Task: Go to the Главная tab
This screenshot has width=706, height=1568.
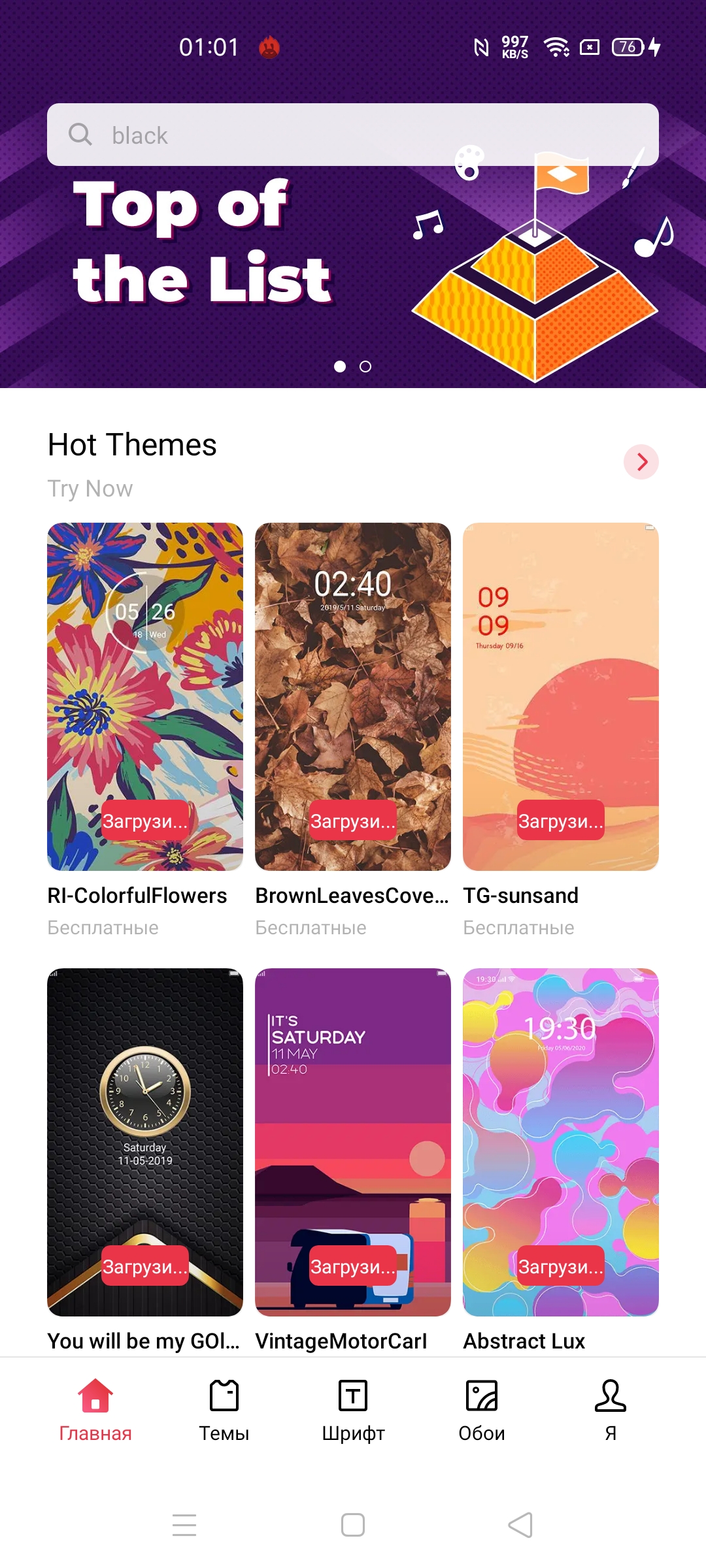Action: [x=95, y=1410]
